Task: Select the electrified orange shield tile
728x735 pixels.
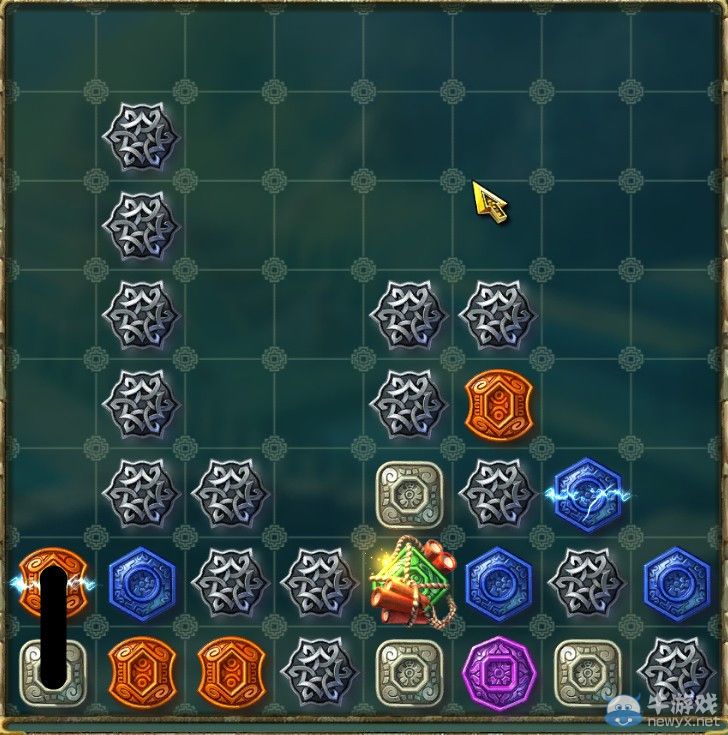Action: click(50, 580)
